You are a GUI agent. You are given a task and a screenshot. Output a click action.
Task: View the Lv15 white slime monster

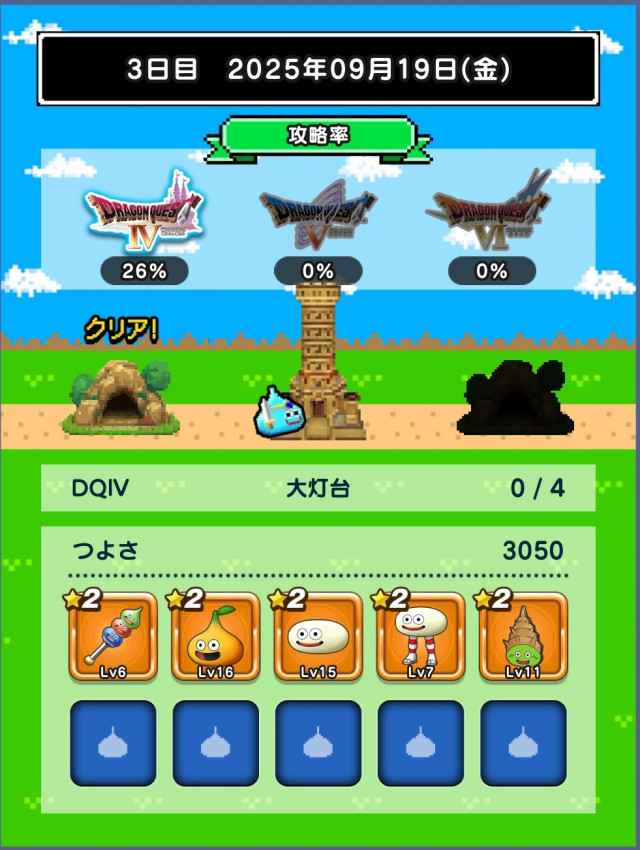tap(318, 637)
